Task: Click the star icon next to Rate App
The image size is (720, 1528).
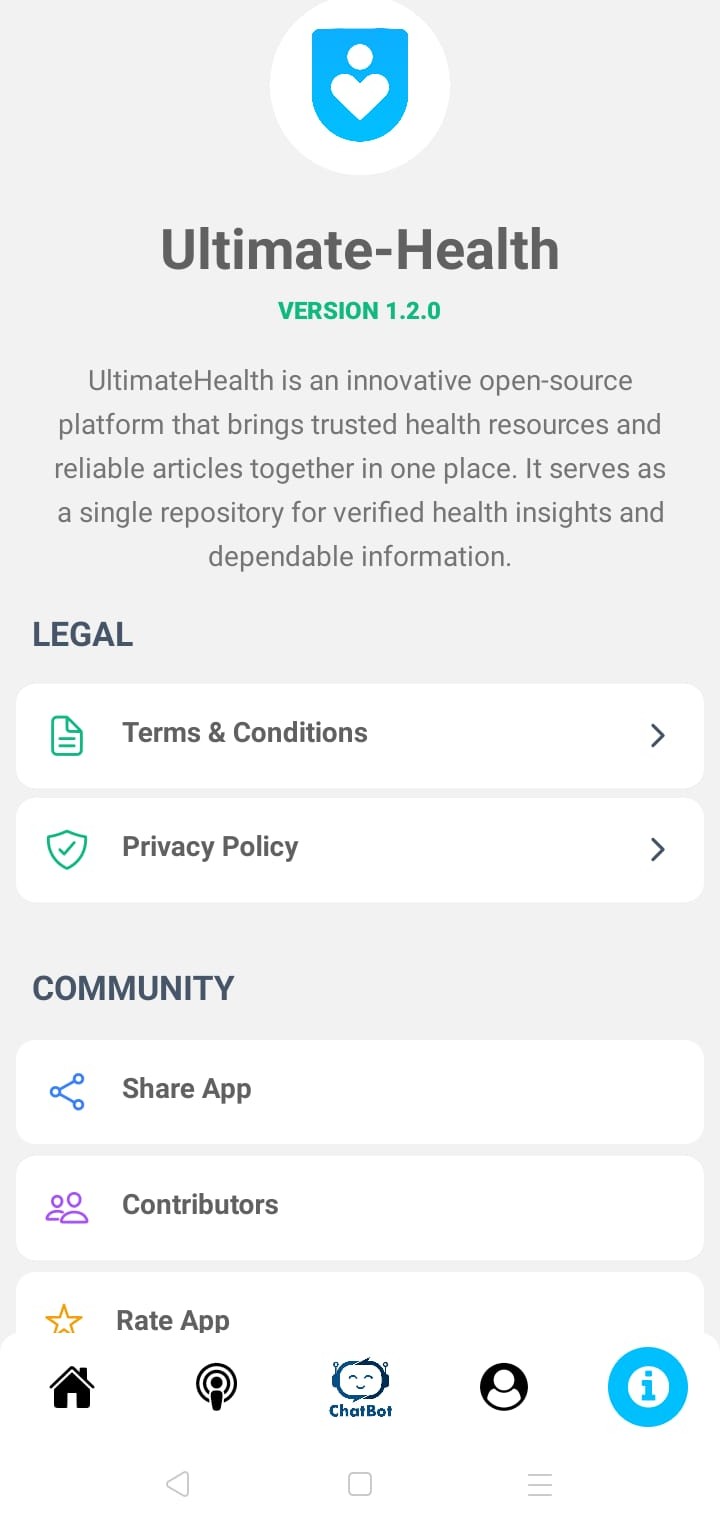Action: click(63, 1319)
